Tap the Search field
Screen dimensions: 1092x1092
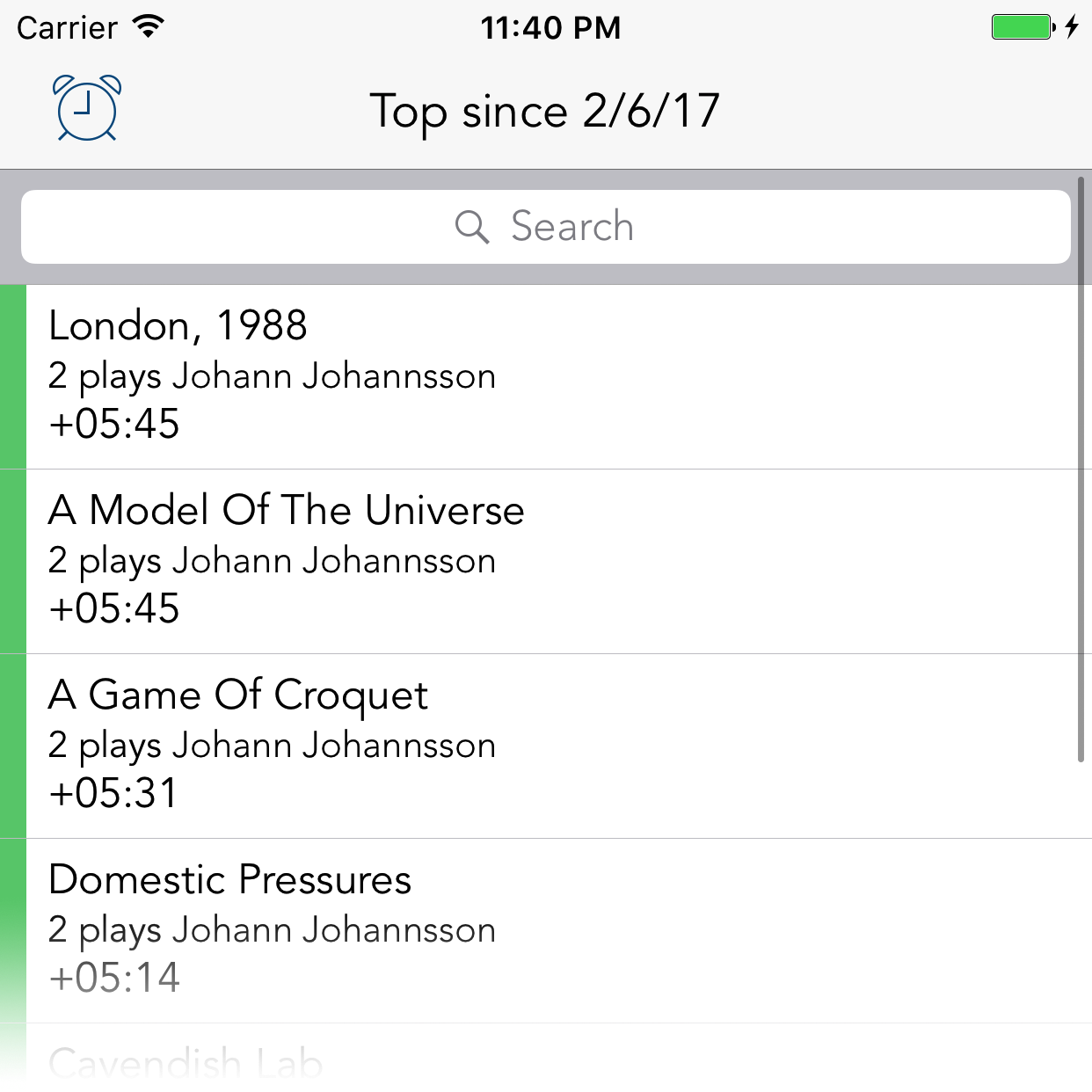pyautogui.click(x=545, y=227)
